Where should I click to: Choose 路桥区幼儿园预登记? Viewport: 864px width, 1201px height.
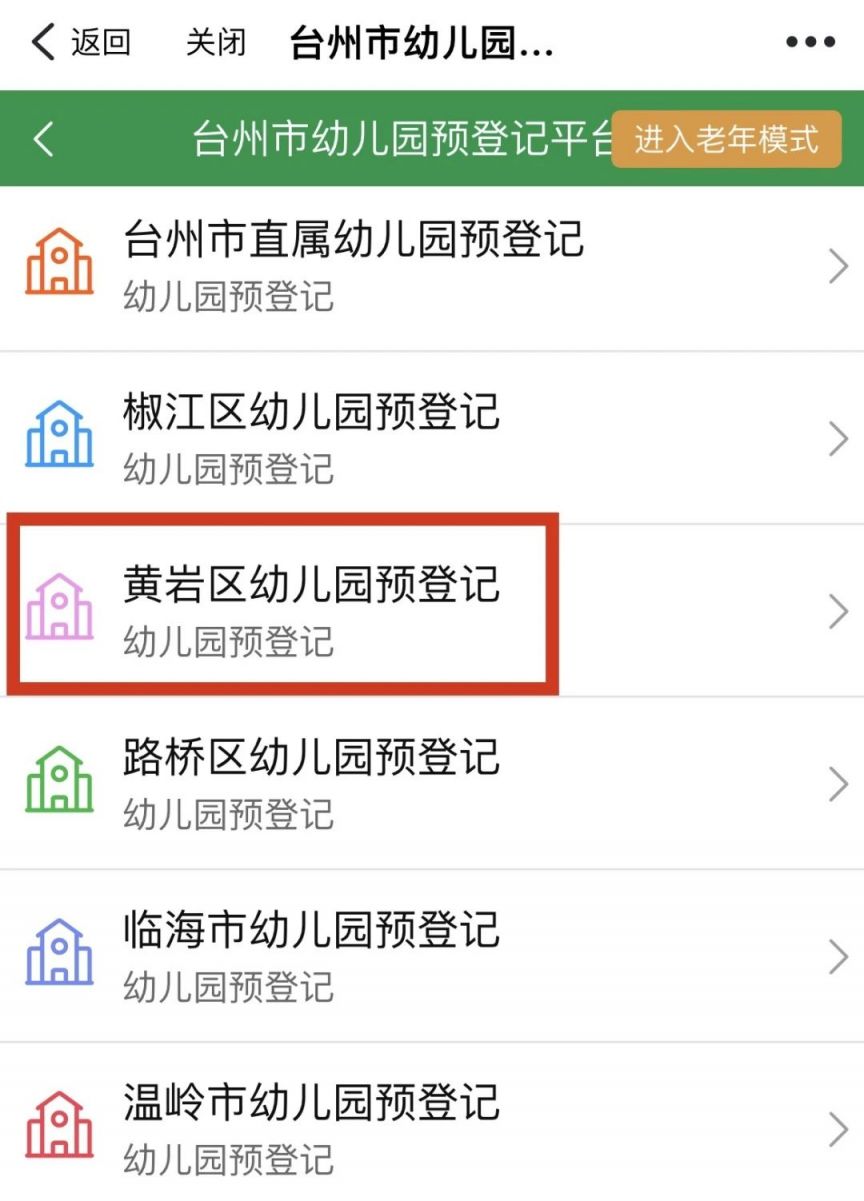tap(432, 783)
